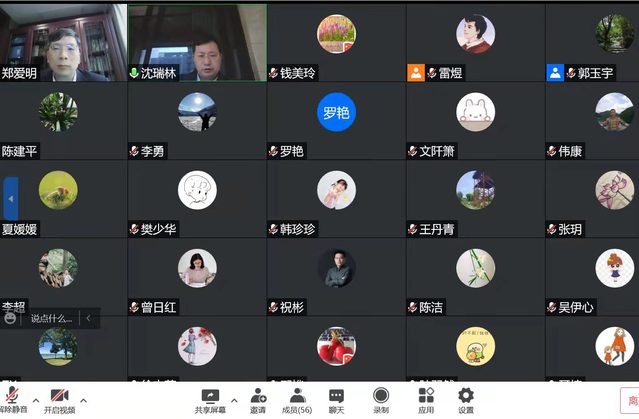This screenshot has height=419, width=639.
Task: Tap 共享屏幕 to share screen
Action: [x=210, y=401]
